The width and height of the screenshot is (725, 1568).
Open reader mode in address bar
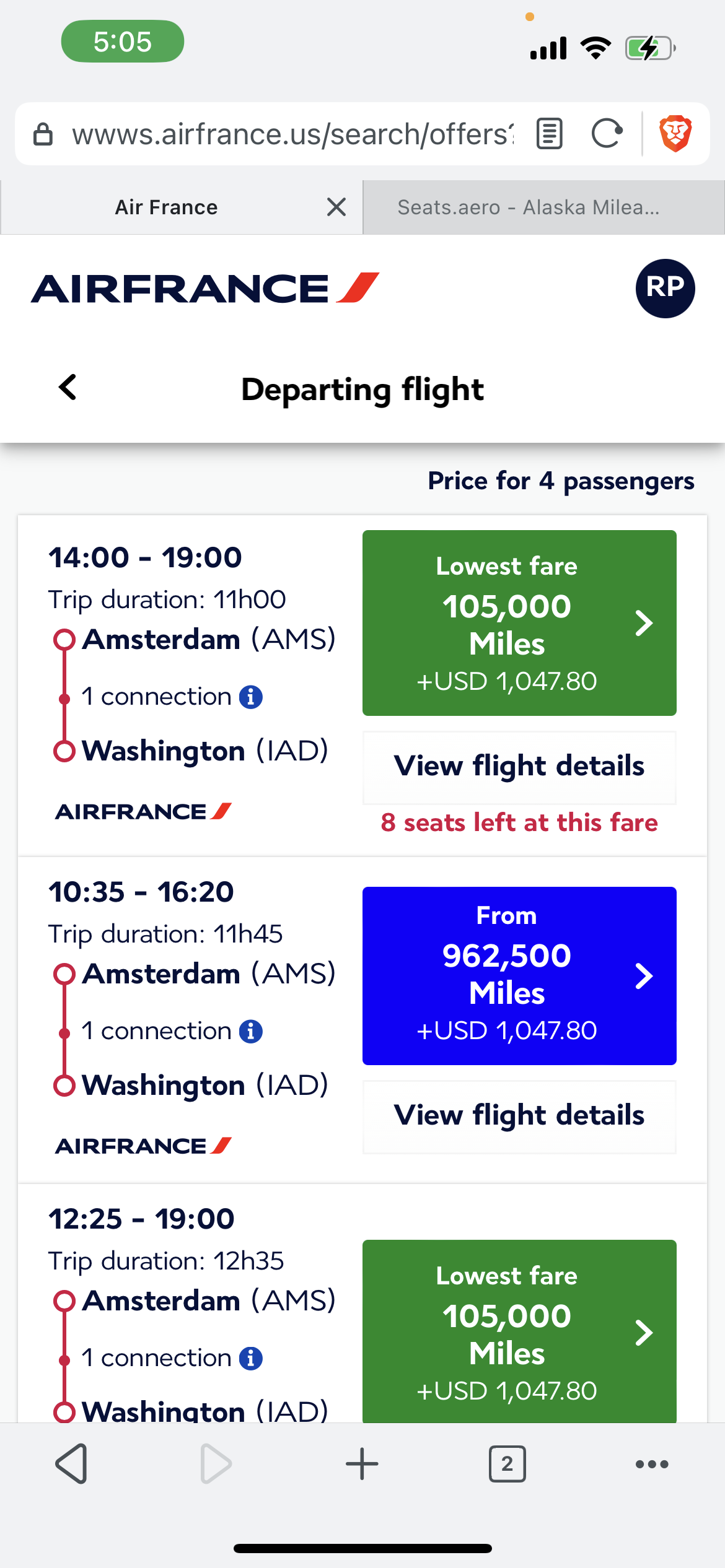pos(550,134)
